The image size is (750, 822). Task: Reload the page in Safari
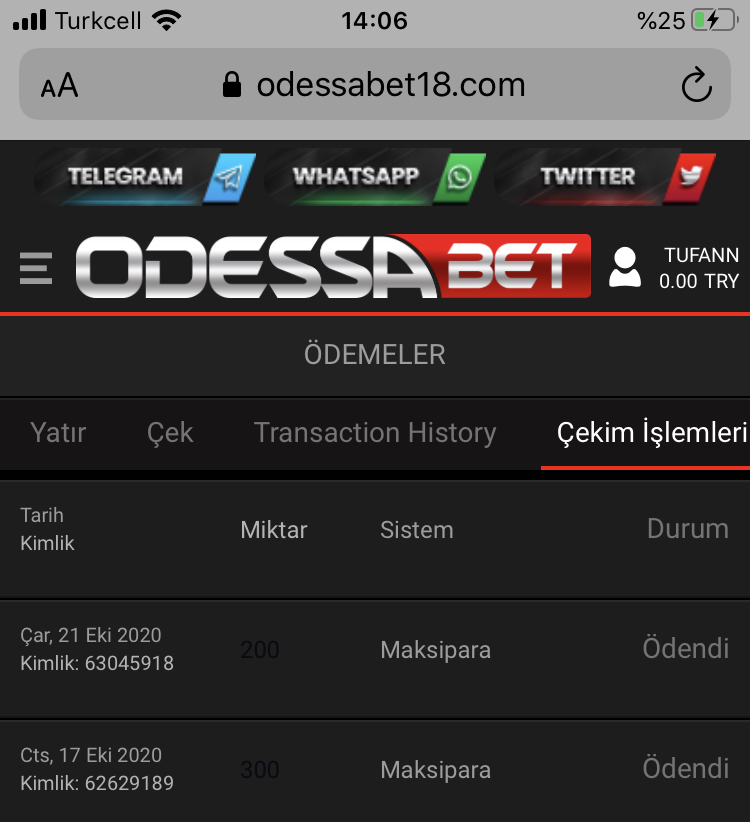pyautogui.click(x=696, y=85)
